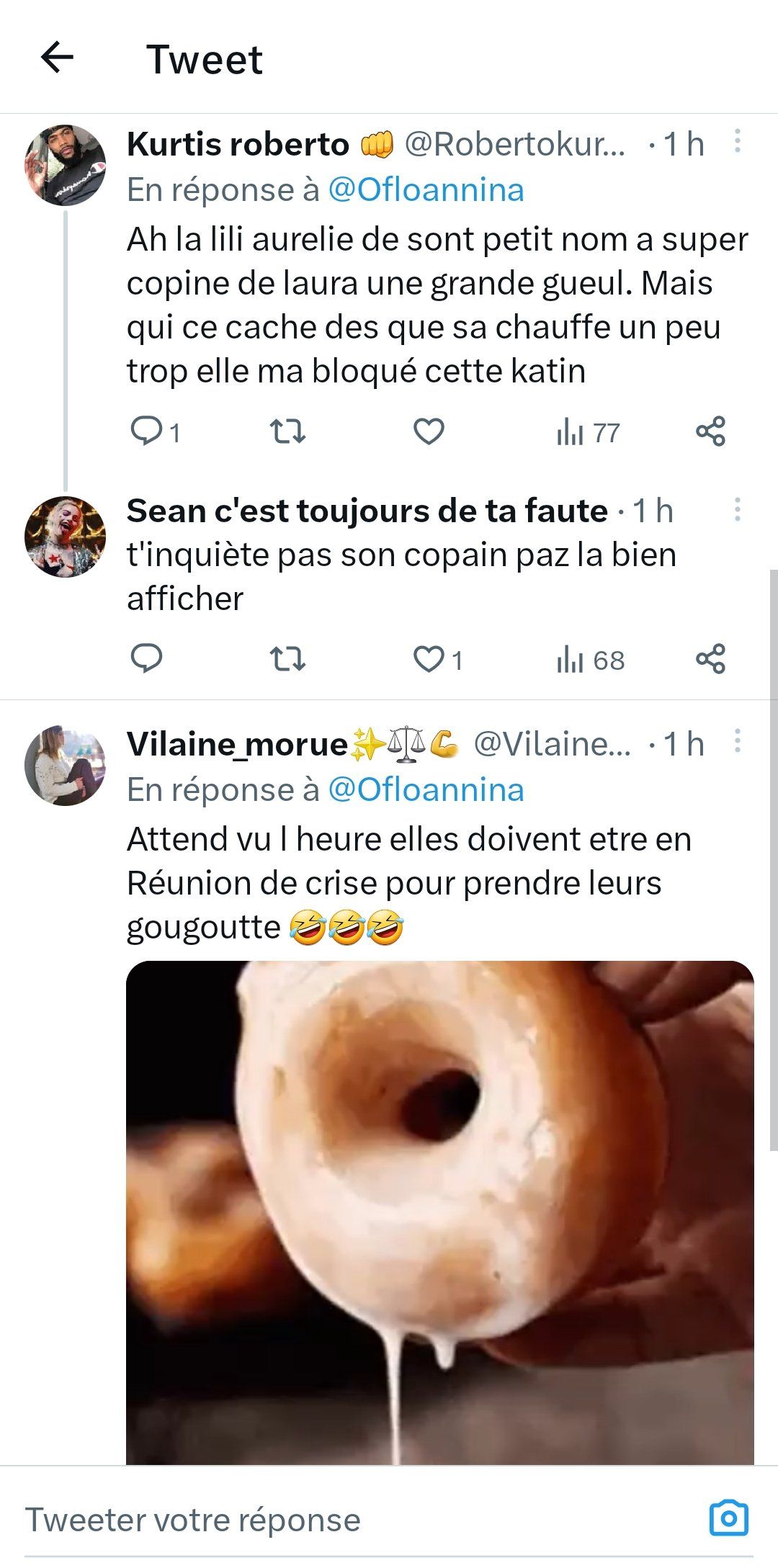The width and height of the screenshot is (778, 1568).
Task: Open the camera to attach a photo
Action: click(x=728, y=1518)
